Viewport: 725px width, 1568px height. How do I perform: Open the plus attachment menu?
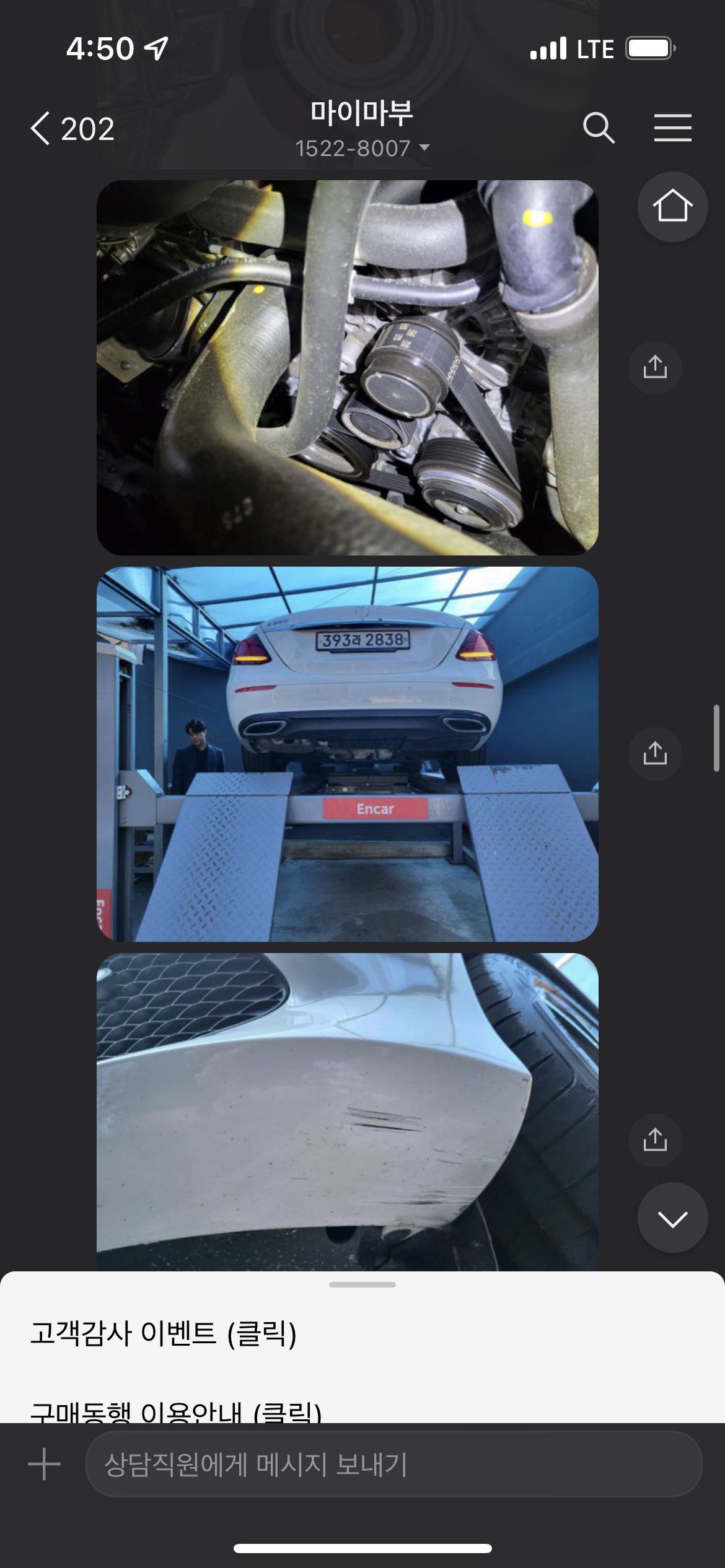[x=44, y=1464]
